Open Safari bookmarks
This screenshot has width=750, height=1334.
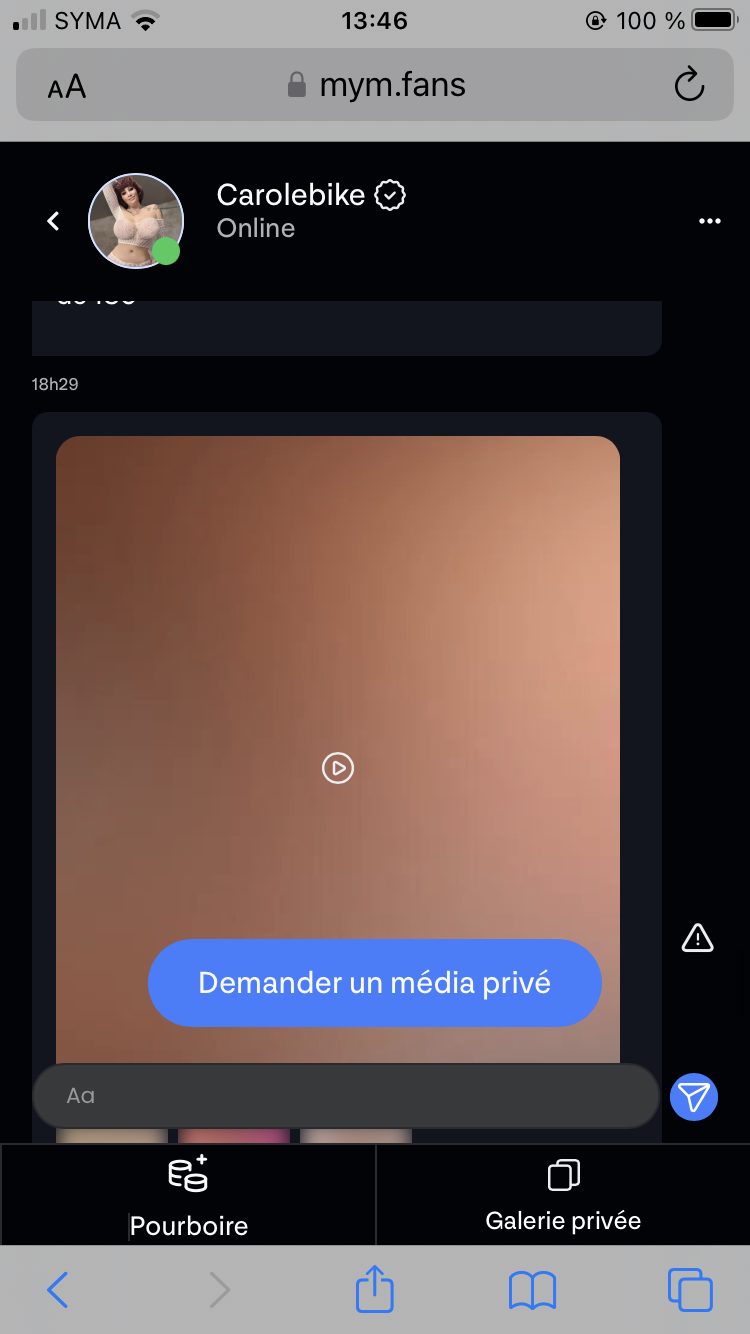click(x=532, y=1289)
